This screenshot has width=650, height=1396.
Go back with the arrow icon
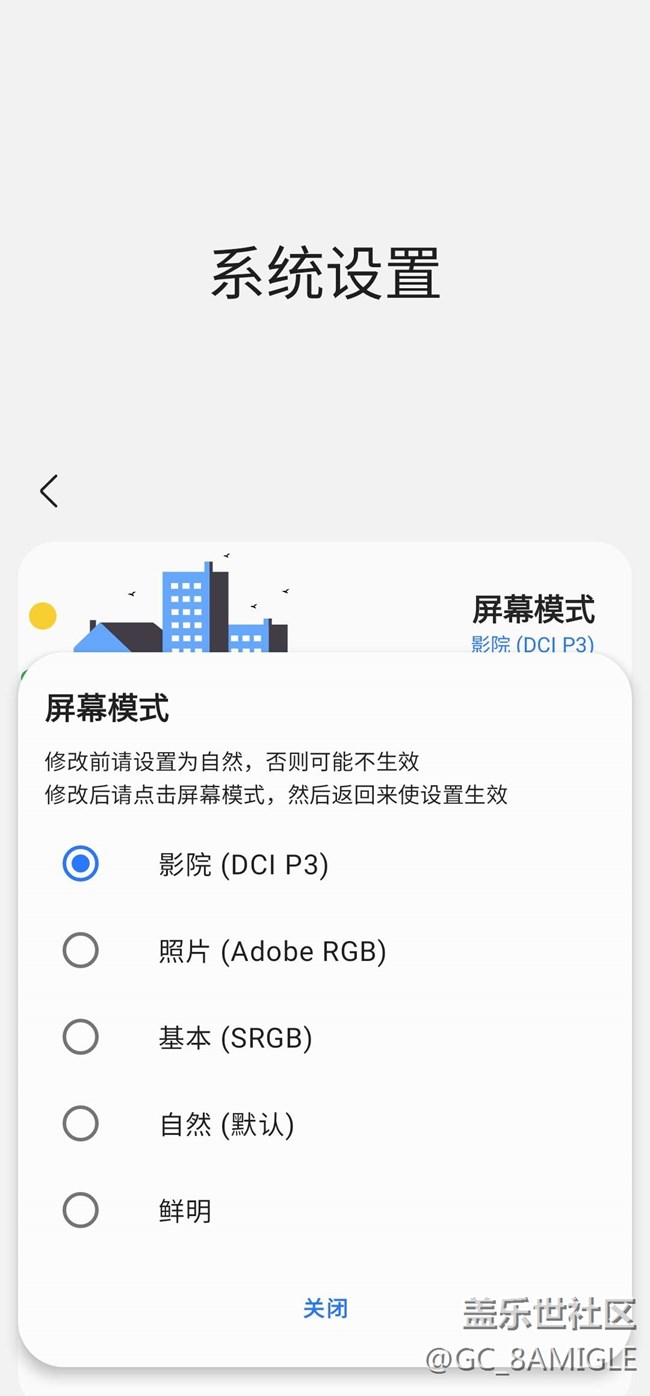49,490
